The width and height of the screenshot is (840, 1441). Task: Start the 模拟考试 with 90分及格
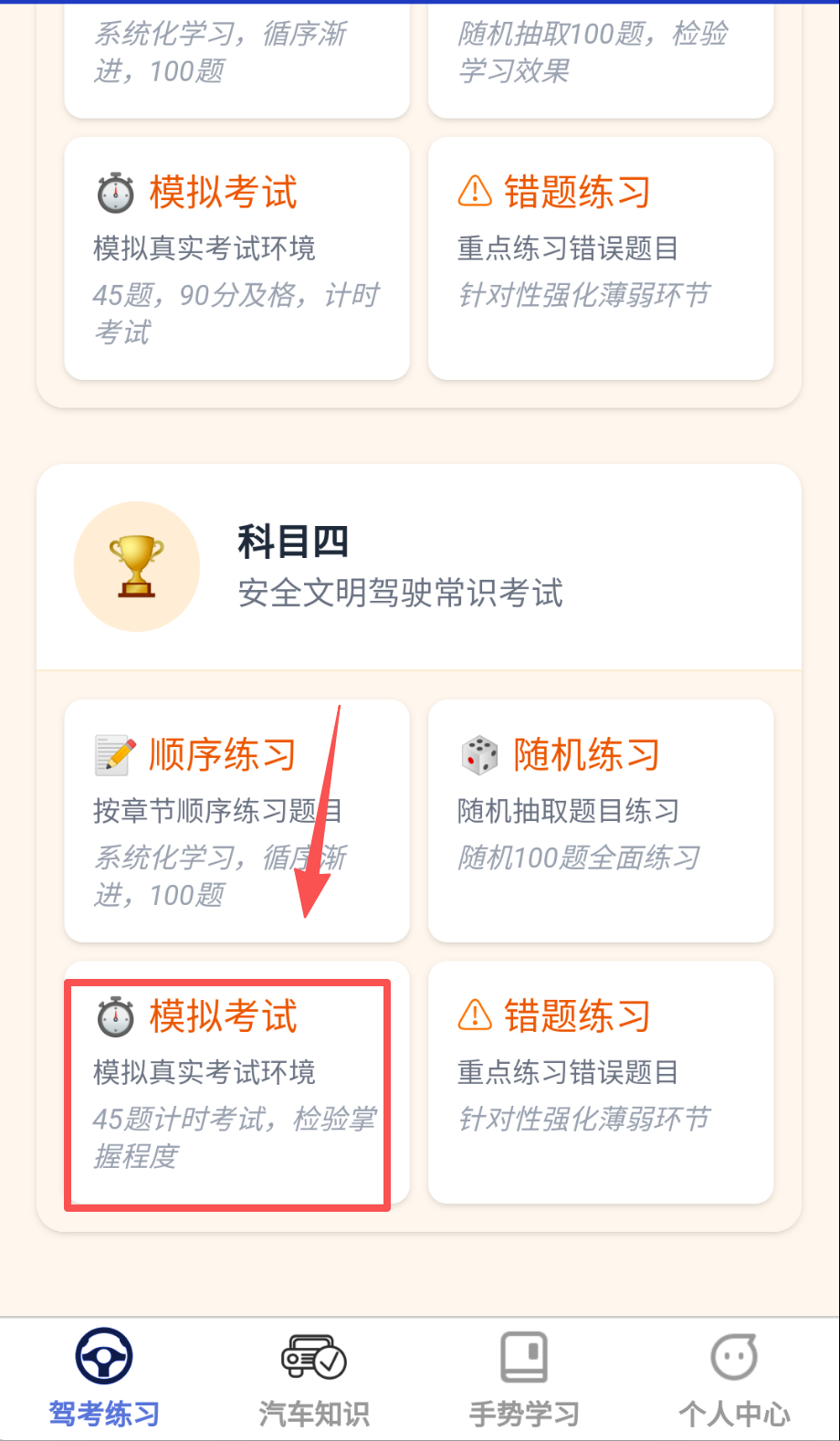tap(236, 258)
